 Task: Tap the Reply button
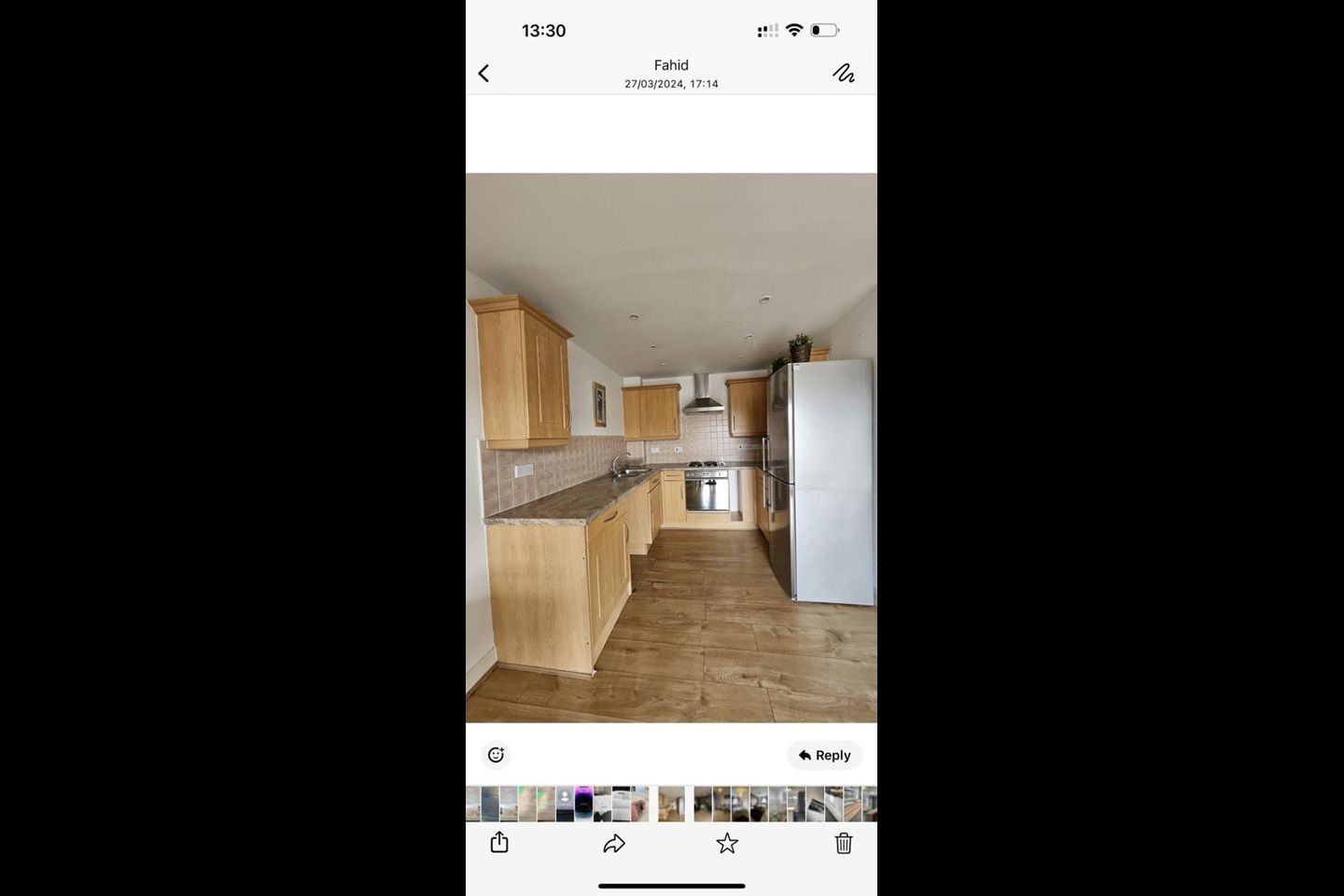tap(824, 755)
